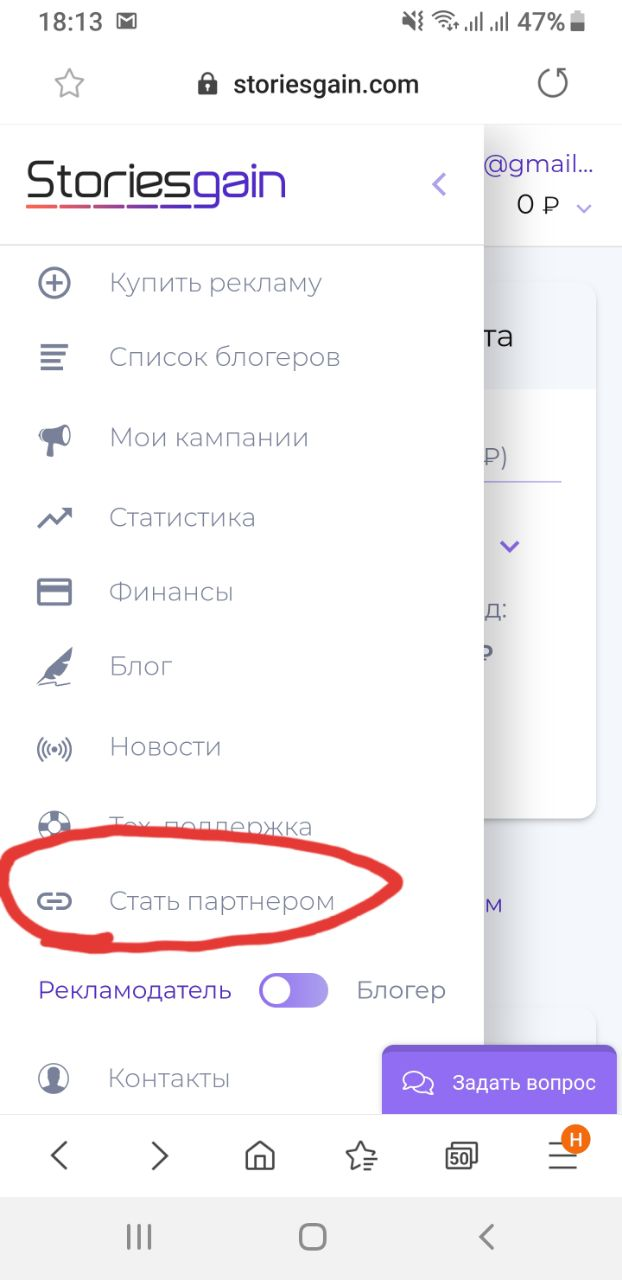The width and height of the screenshot is (622, 1280).
Task: Open the Блог page
Action: pos(141,666)
